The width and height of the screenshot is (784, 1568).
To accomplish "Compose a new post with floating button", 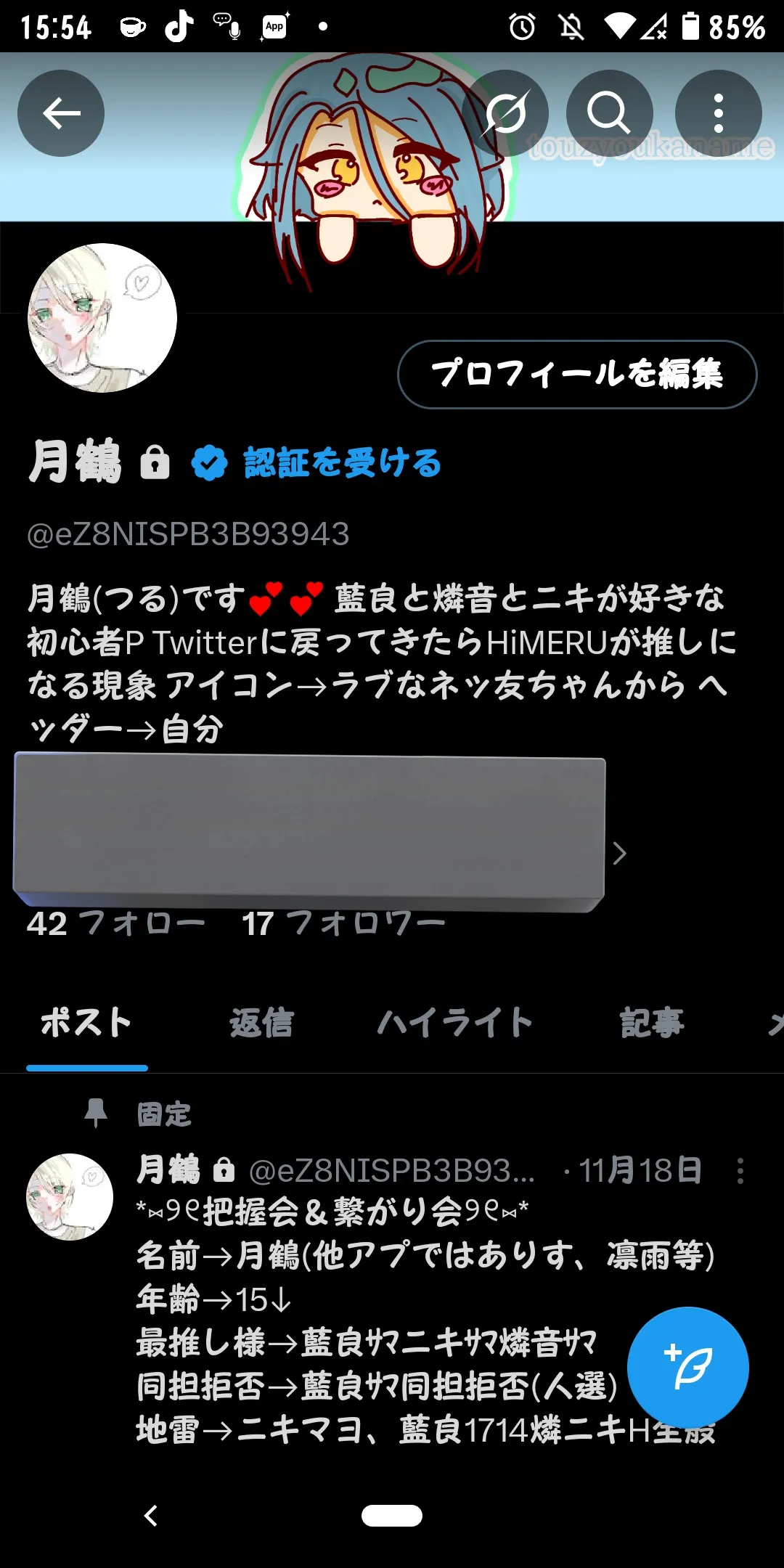I will click(687, 1368).
